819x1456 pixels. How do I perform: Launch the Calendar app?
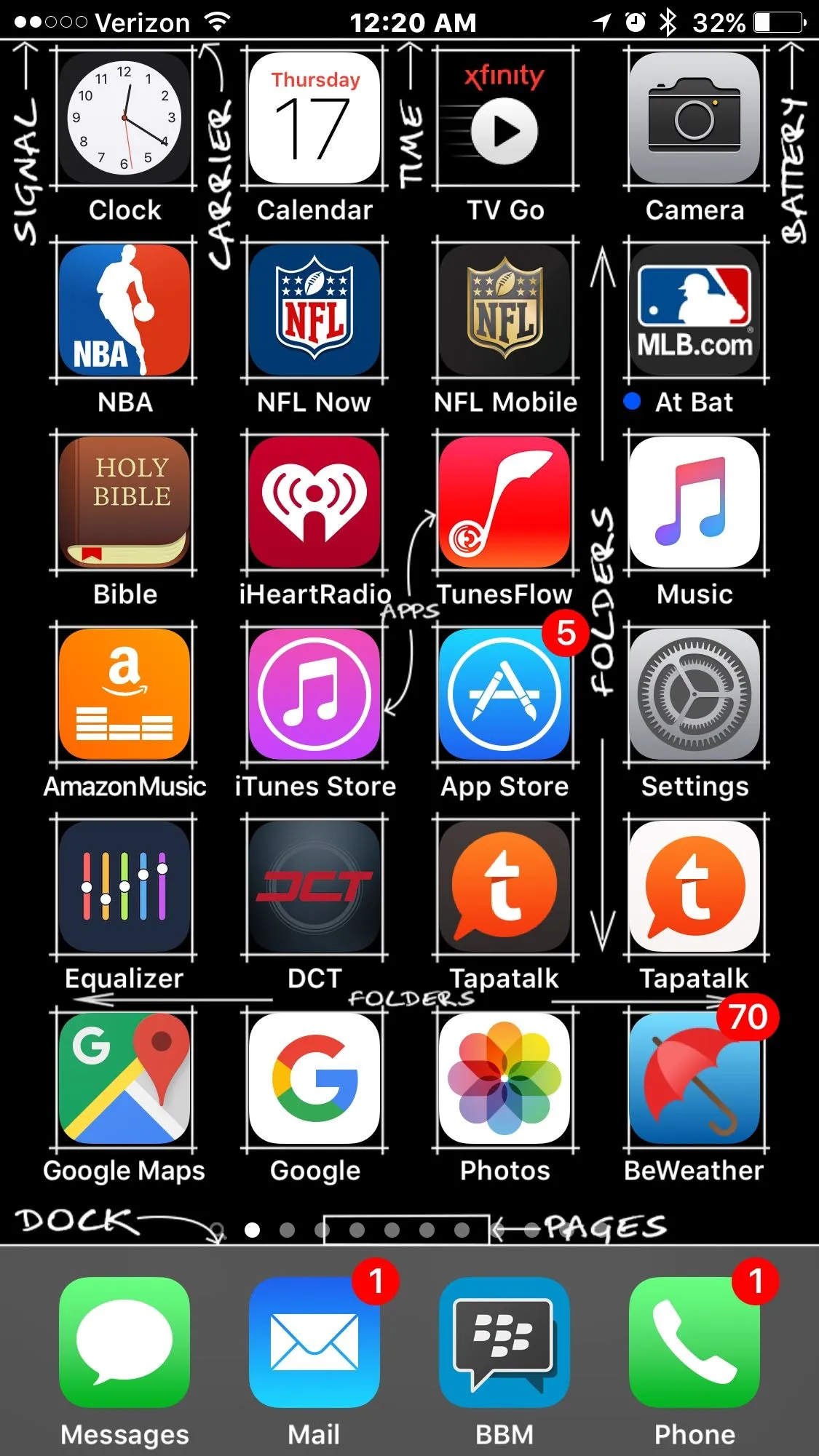pyautogui.click(x=314, y=118)
